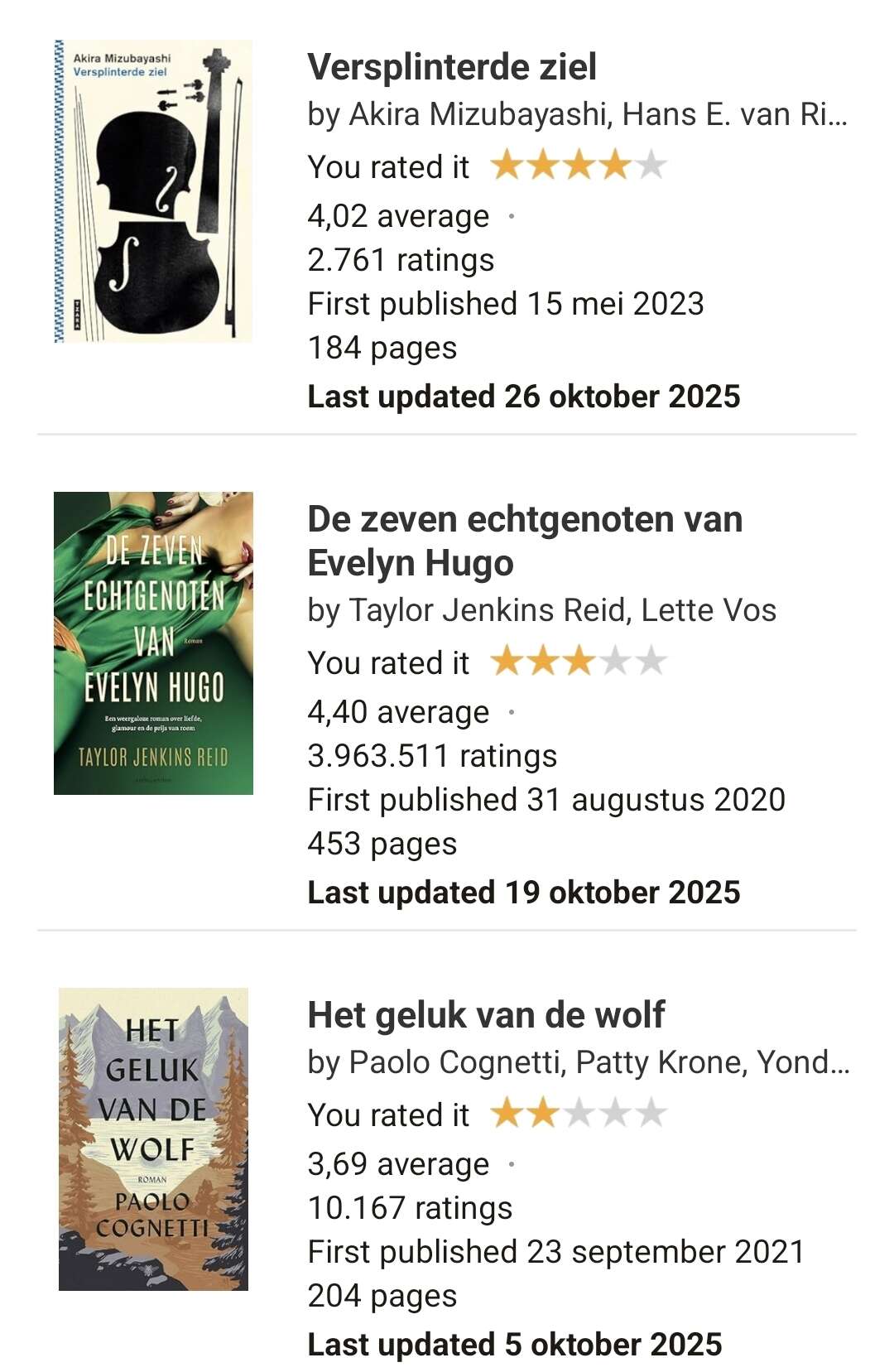
Task: Open the Versplinterde ziel book cover
Action: coord(153,191)
